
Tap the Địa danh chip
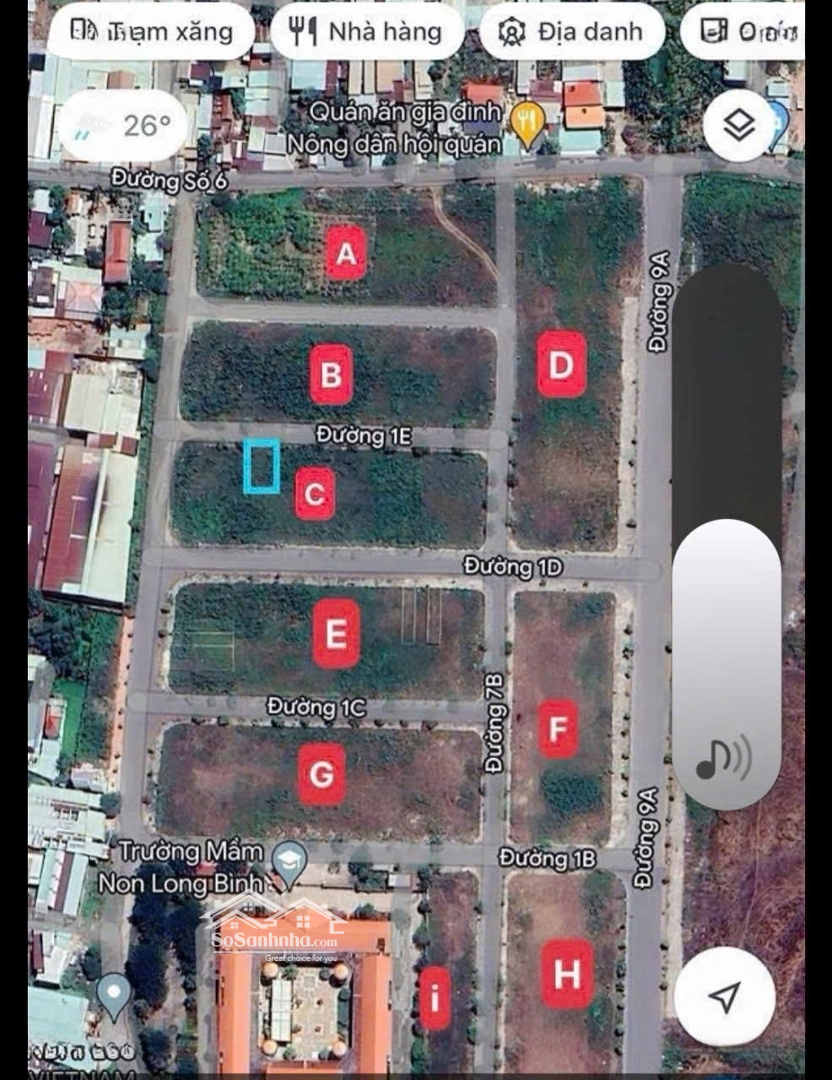click(x=572, y=32)
